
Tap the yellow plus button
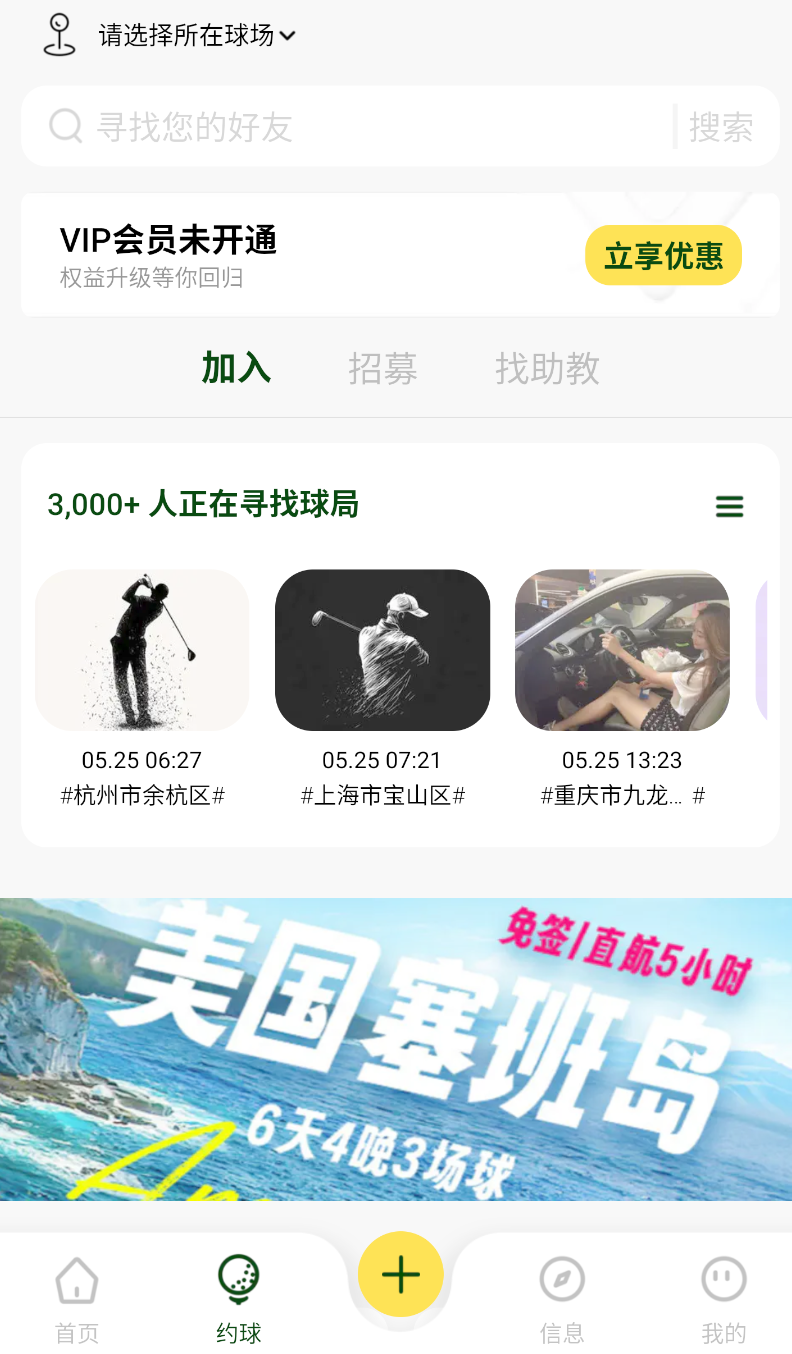[400, 1274]
